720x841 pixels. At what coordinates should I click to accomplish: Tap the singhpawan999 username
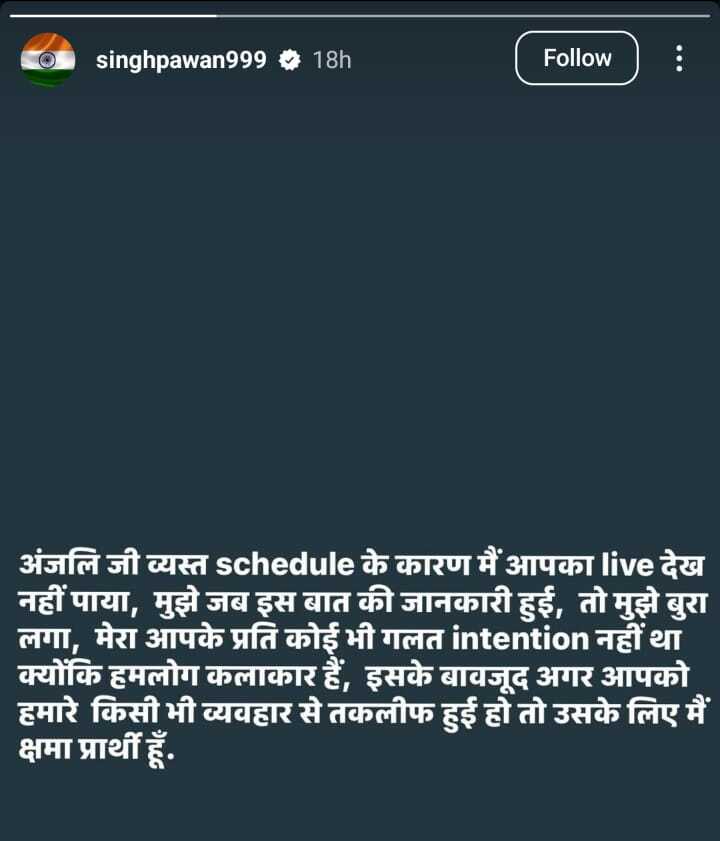[181, 60]
